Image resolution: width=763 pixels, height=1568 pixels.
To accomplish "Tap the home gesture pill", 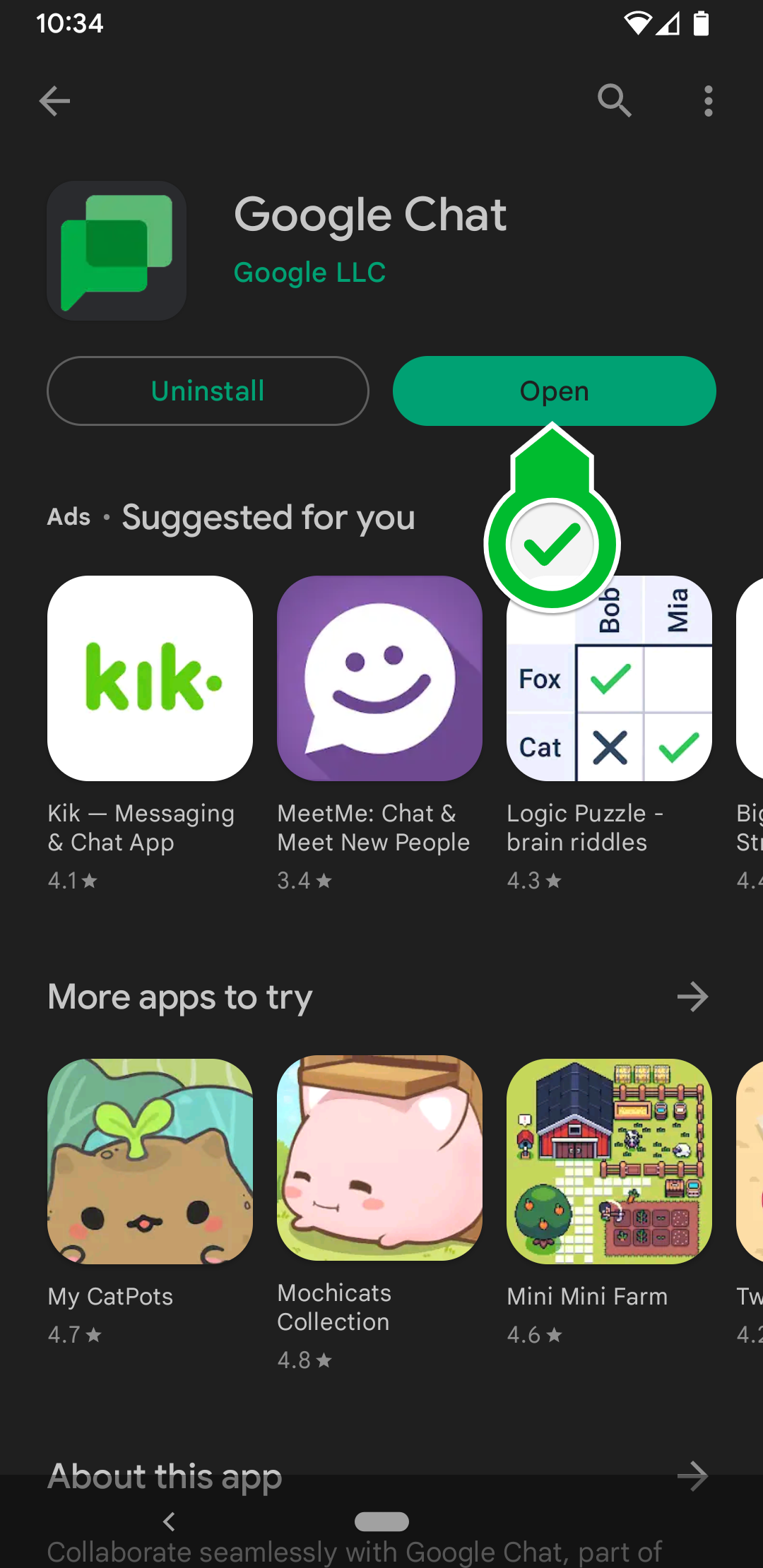I will click(381, 1521).
